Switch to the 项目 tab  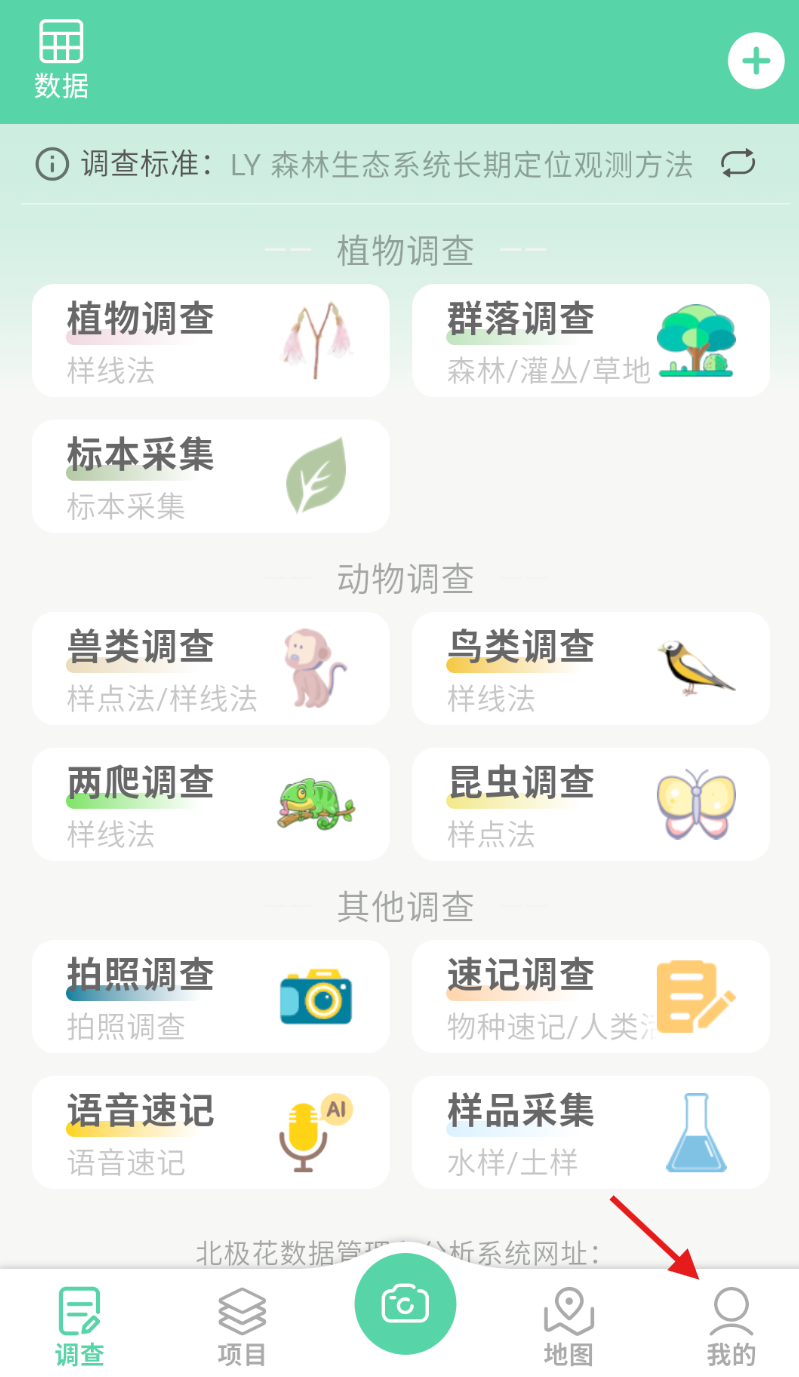(x=242, y=1327)
